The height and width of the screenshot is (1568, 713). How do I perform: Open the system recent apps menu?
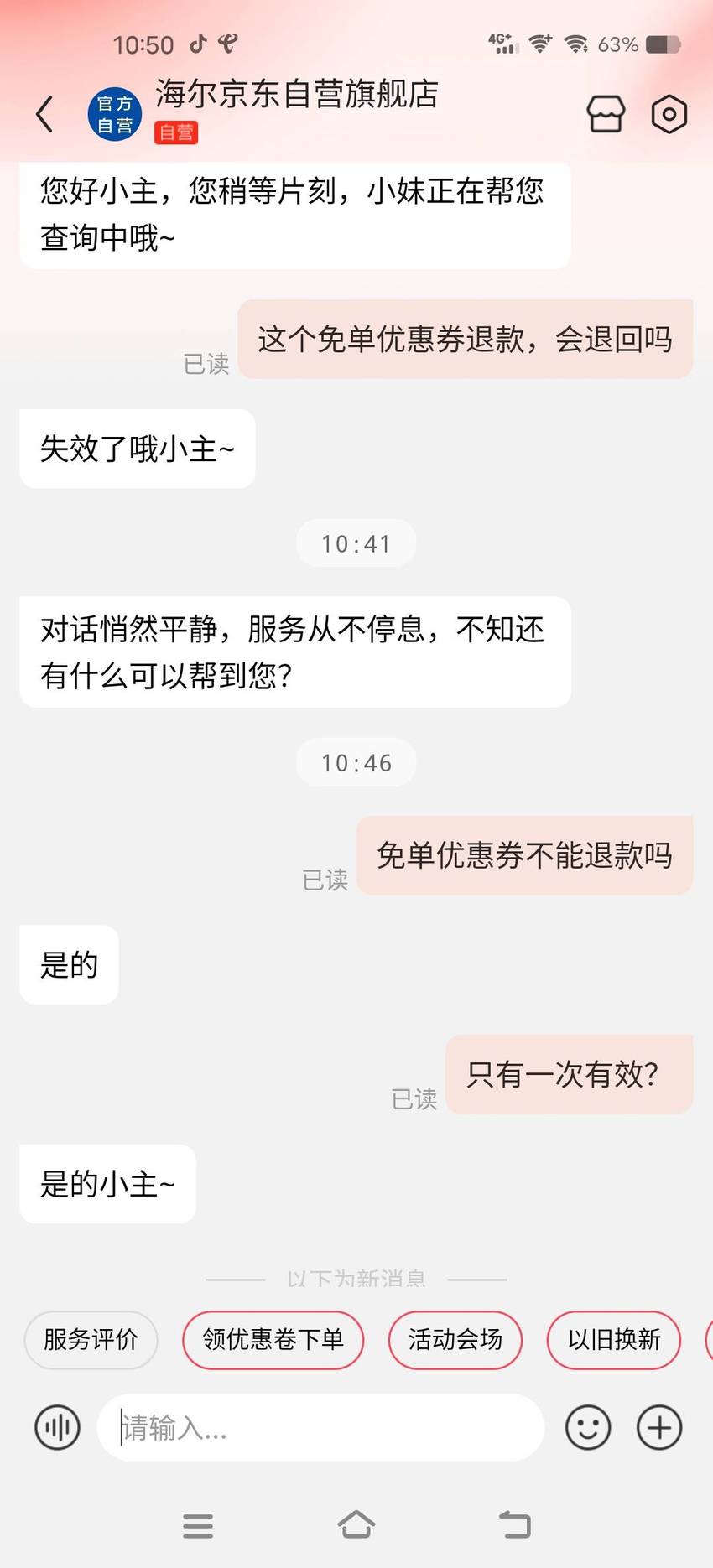[198, 1525]
